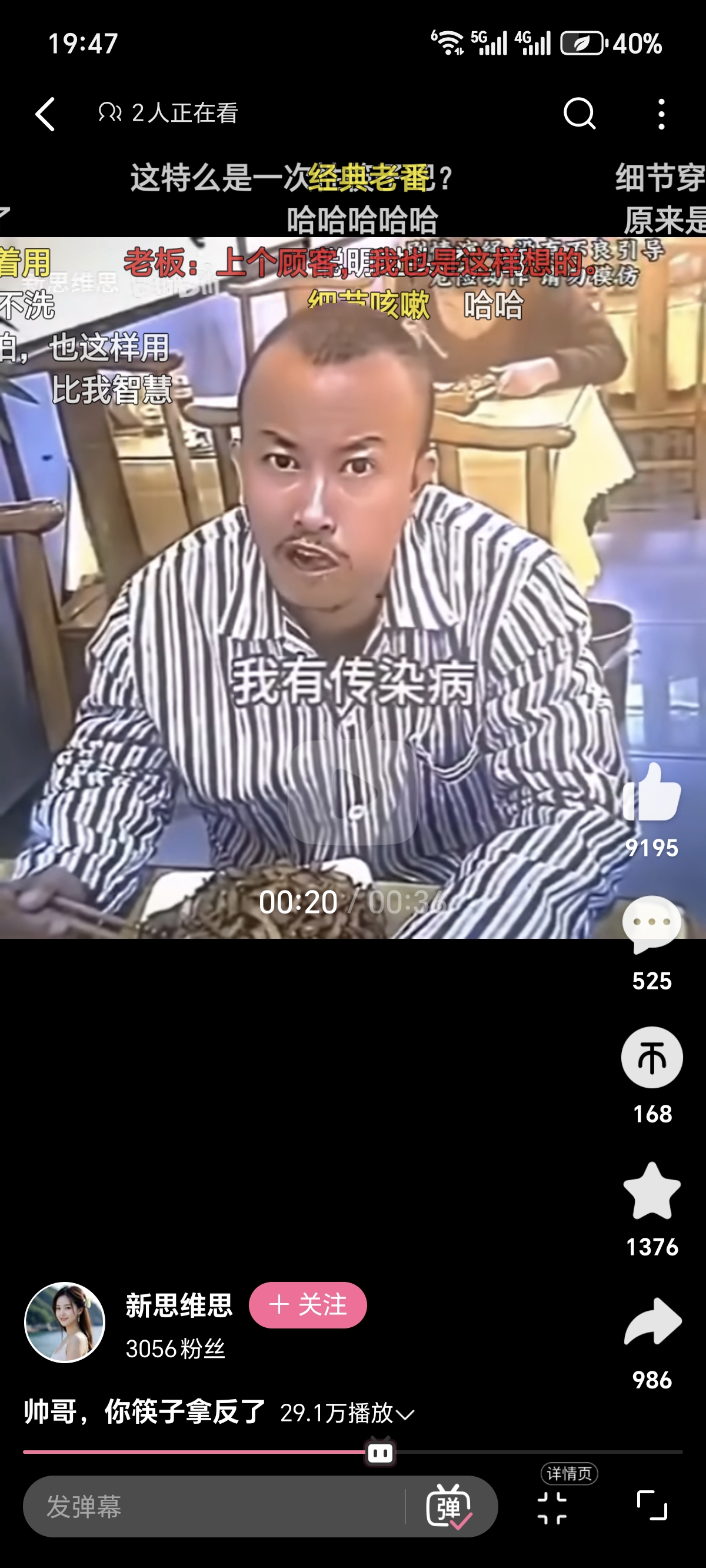Open the more options menu (three dots)

coord(661,115)
